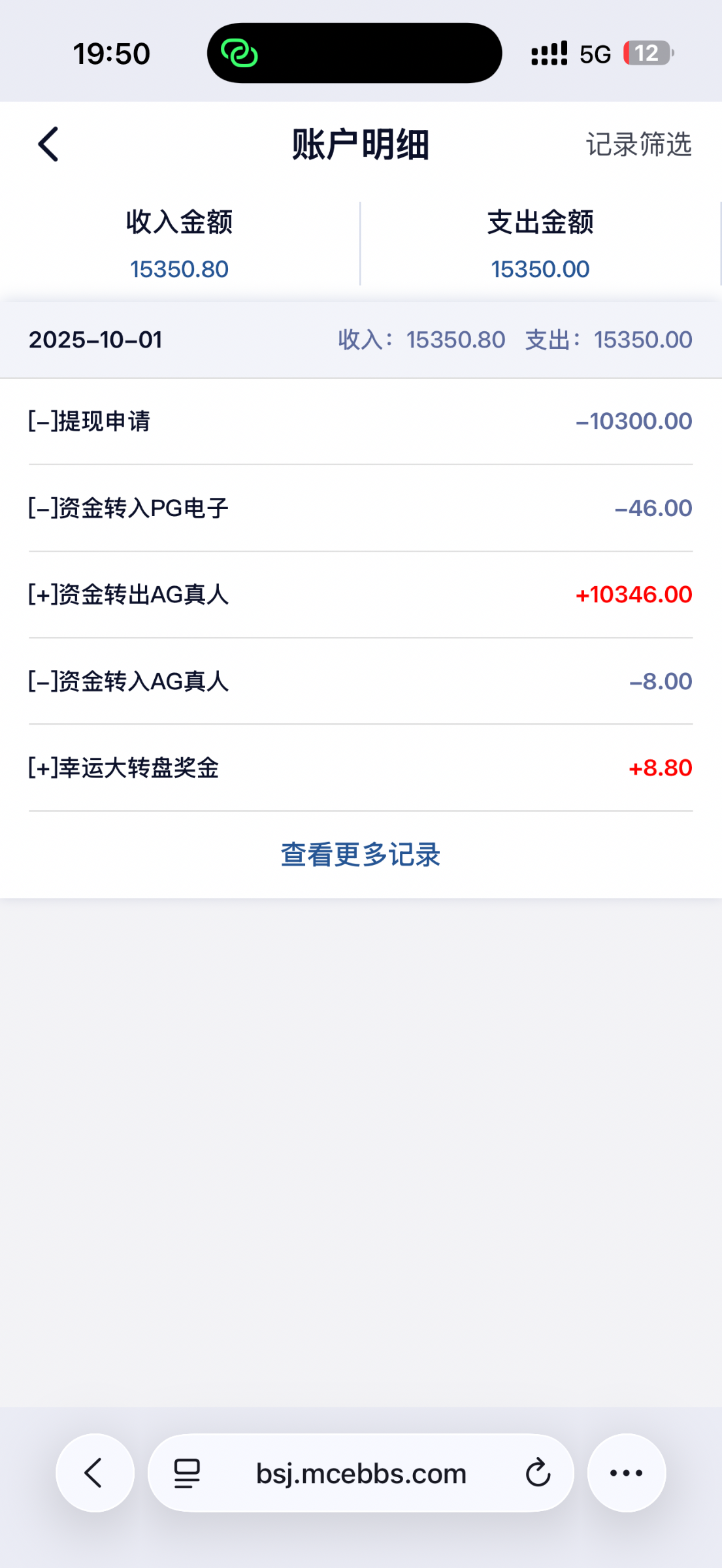The image size is (722, 1568).
Task: Open the page options icon in address bar
Action: point(187,1473)
